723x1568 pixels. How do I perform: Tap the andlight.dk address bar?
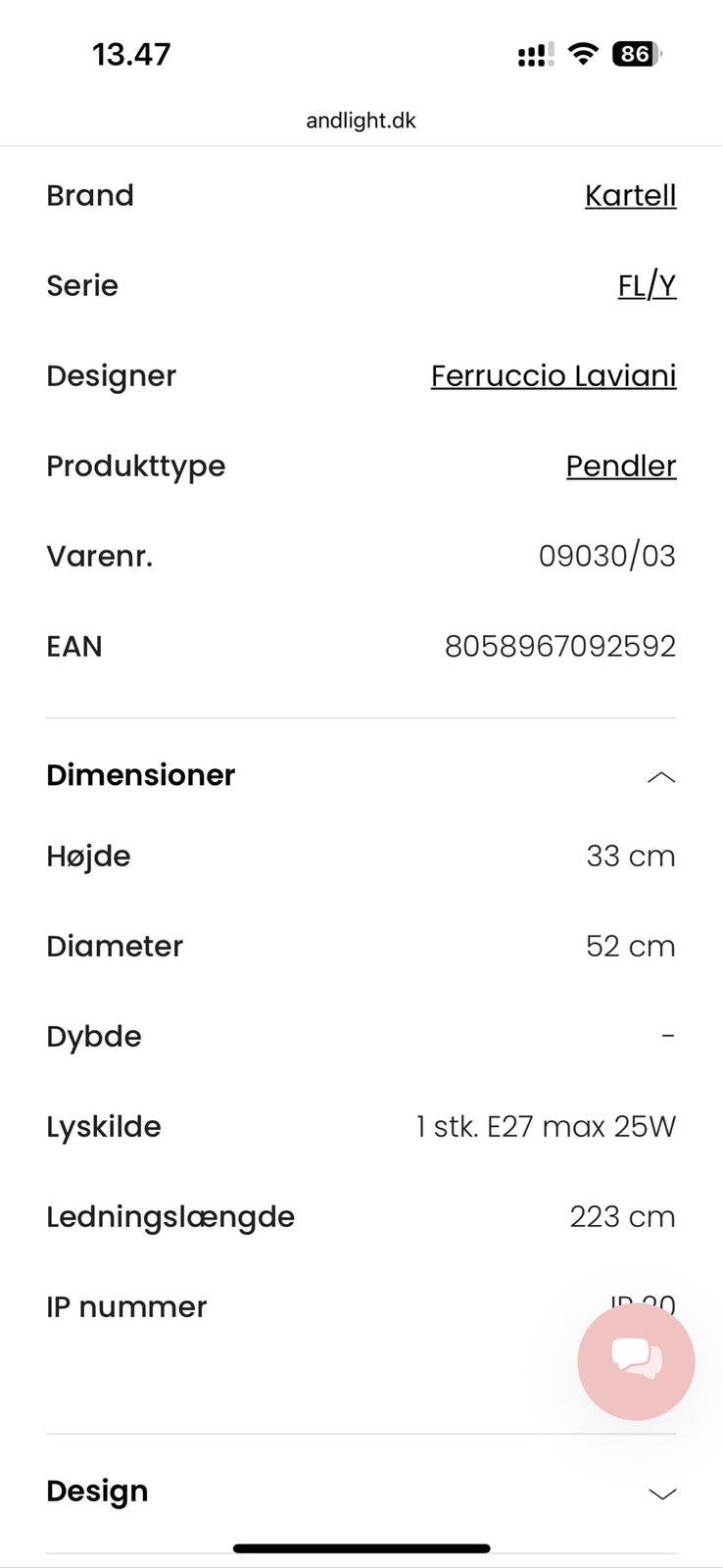click(x=361, y=121)
